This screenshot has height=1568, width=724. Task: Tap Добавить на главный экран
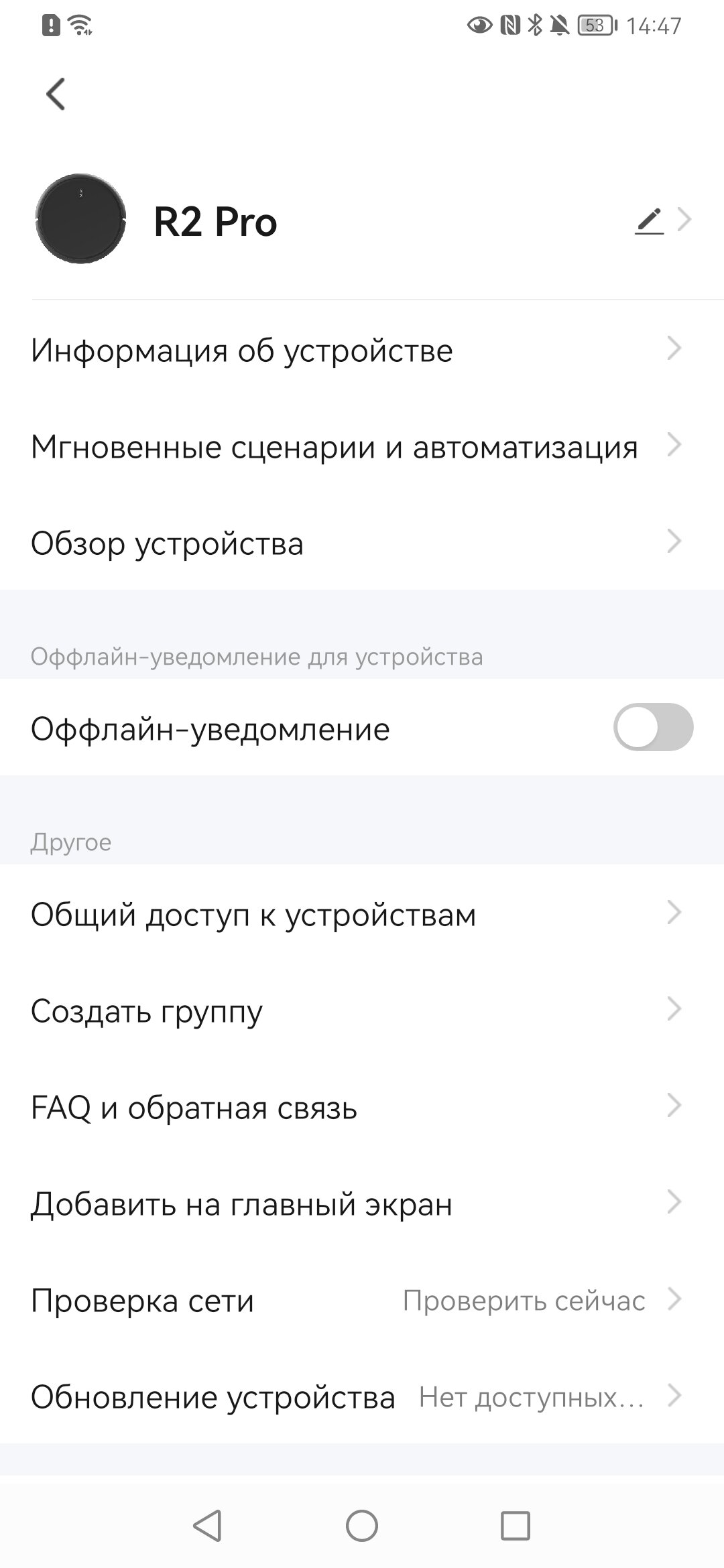362,1203
